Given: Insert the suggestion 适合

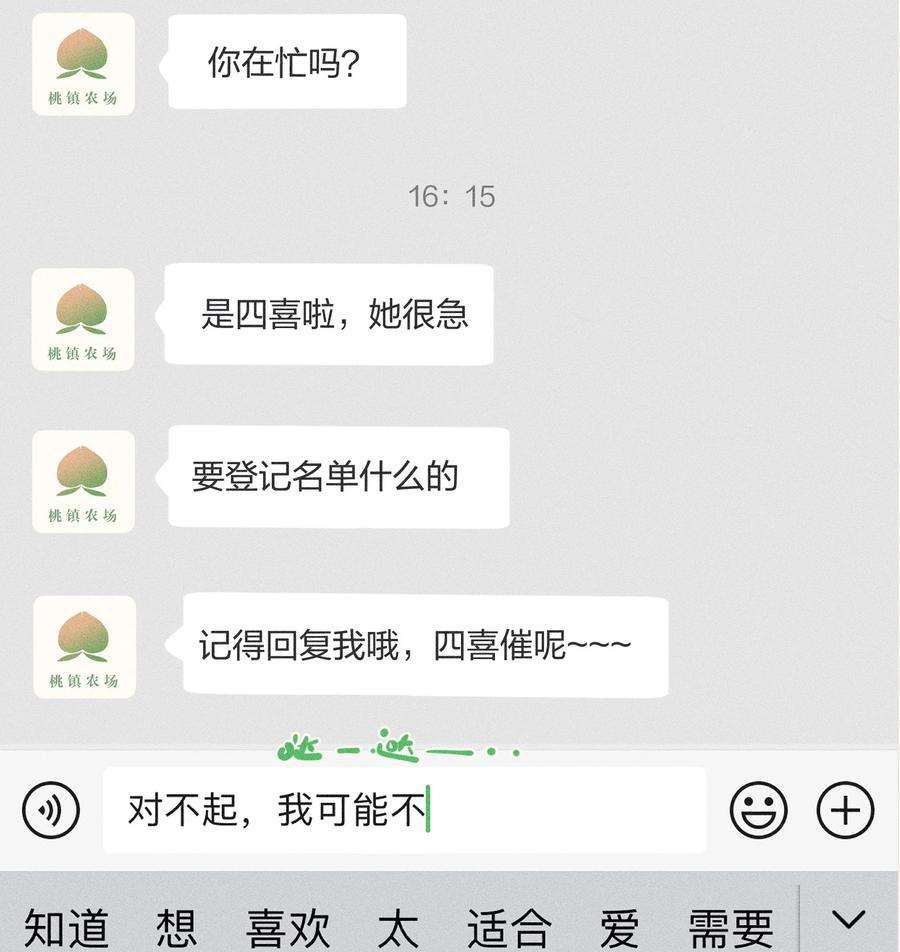Looking at the screenshot, I should (509, 927).
